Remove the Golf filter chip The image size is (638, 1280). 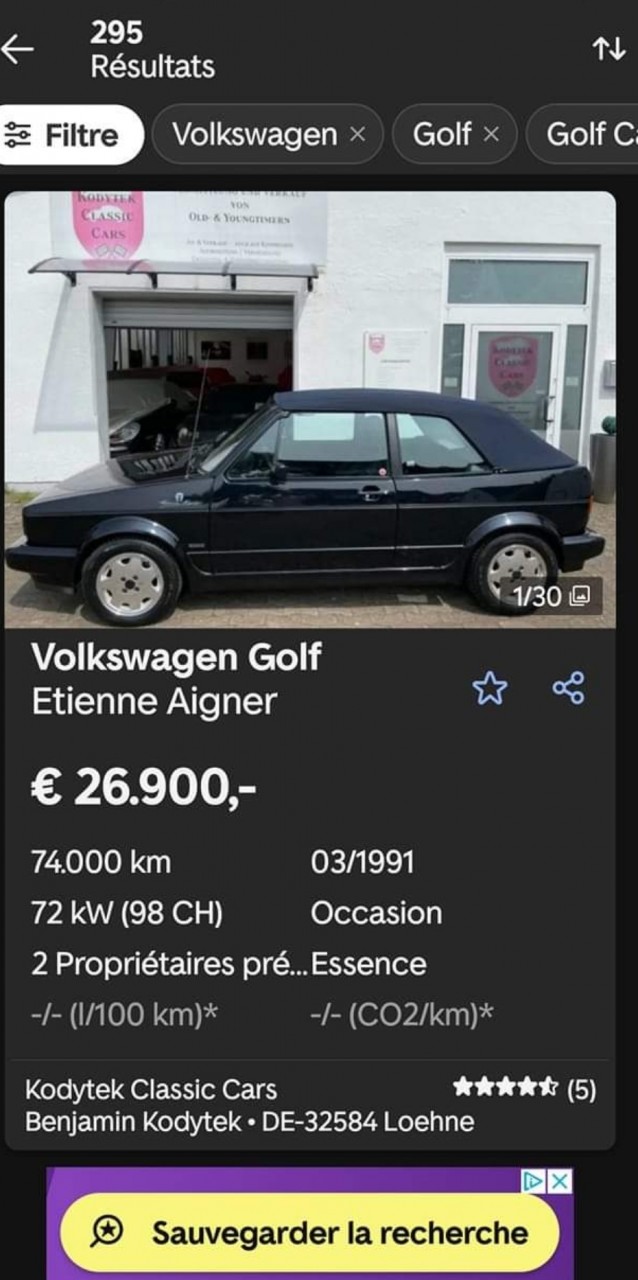pos(491,134)
